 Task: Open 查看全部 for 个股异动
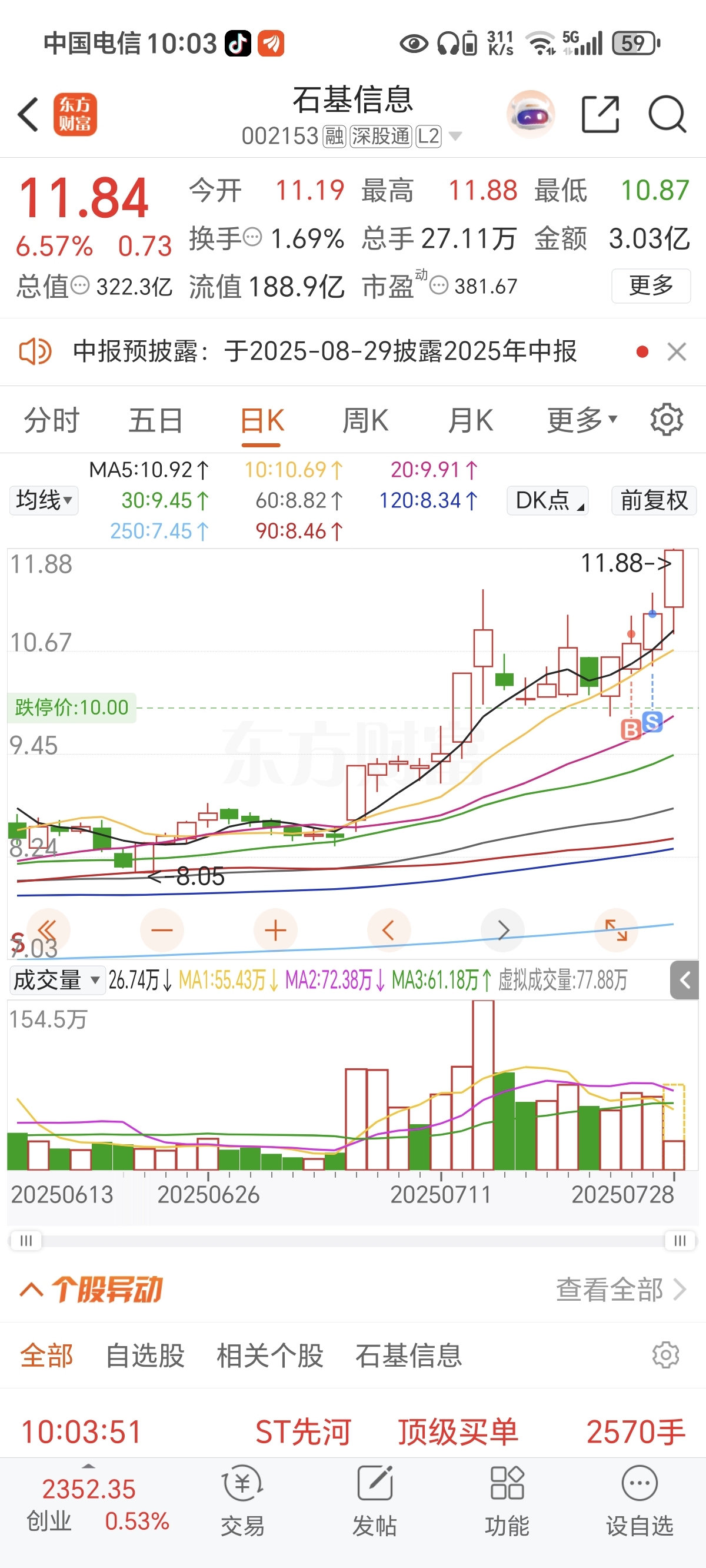tap(621, 1289)
